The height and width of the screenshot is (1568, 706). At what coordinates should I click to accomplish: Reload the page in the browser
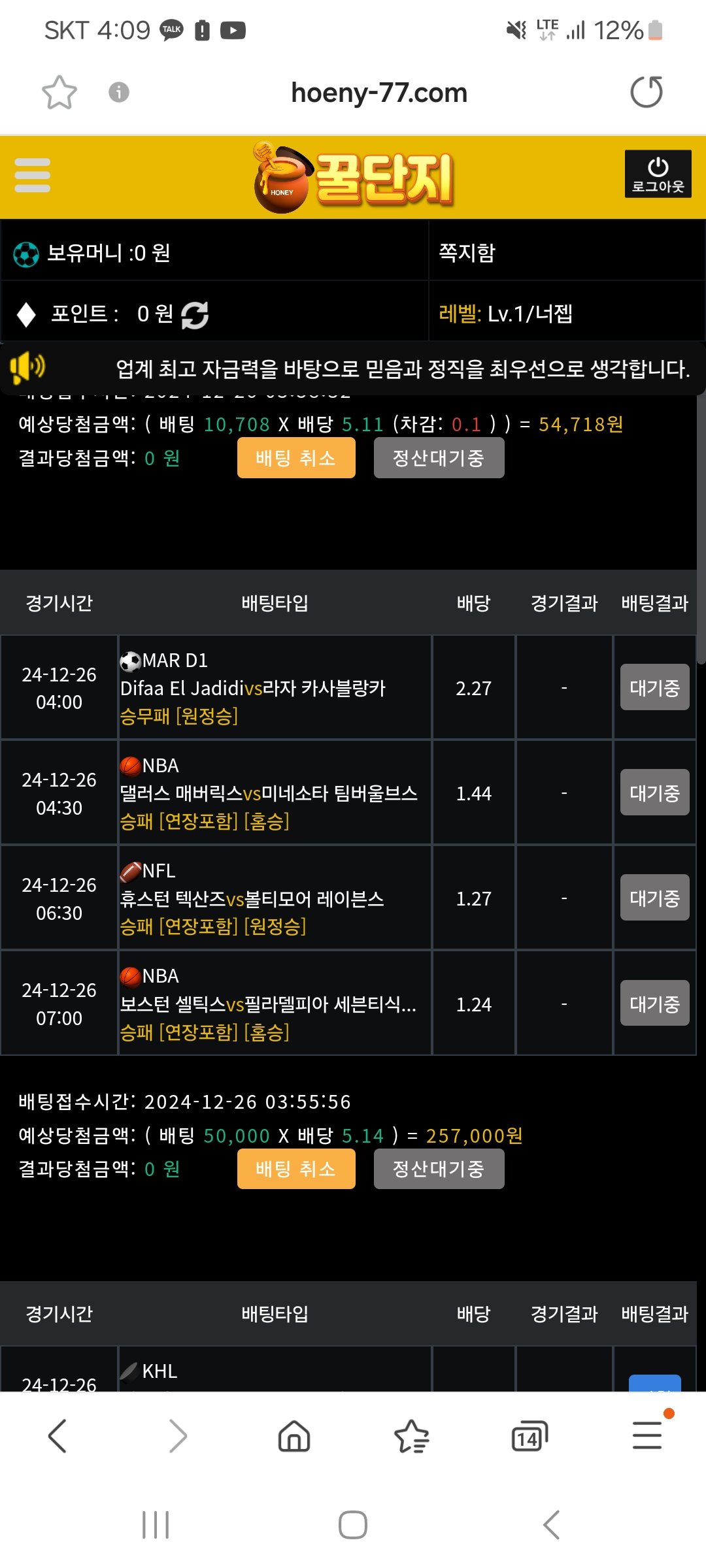[x=646, y=92]
